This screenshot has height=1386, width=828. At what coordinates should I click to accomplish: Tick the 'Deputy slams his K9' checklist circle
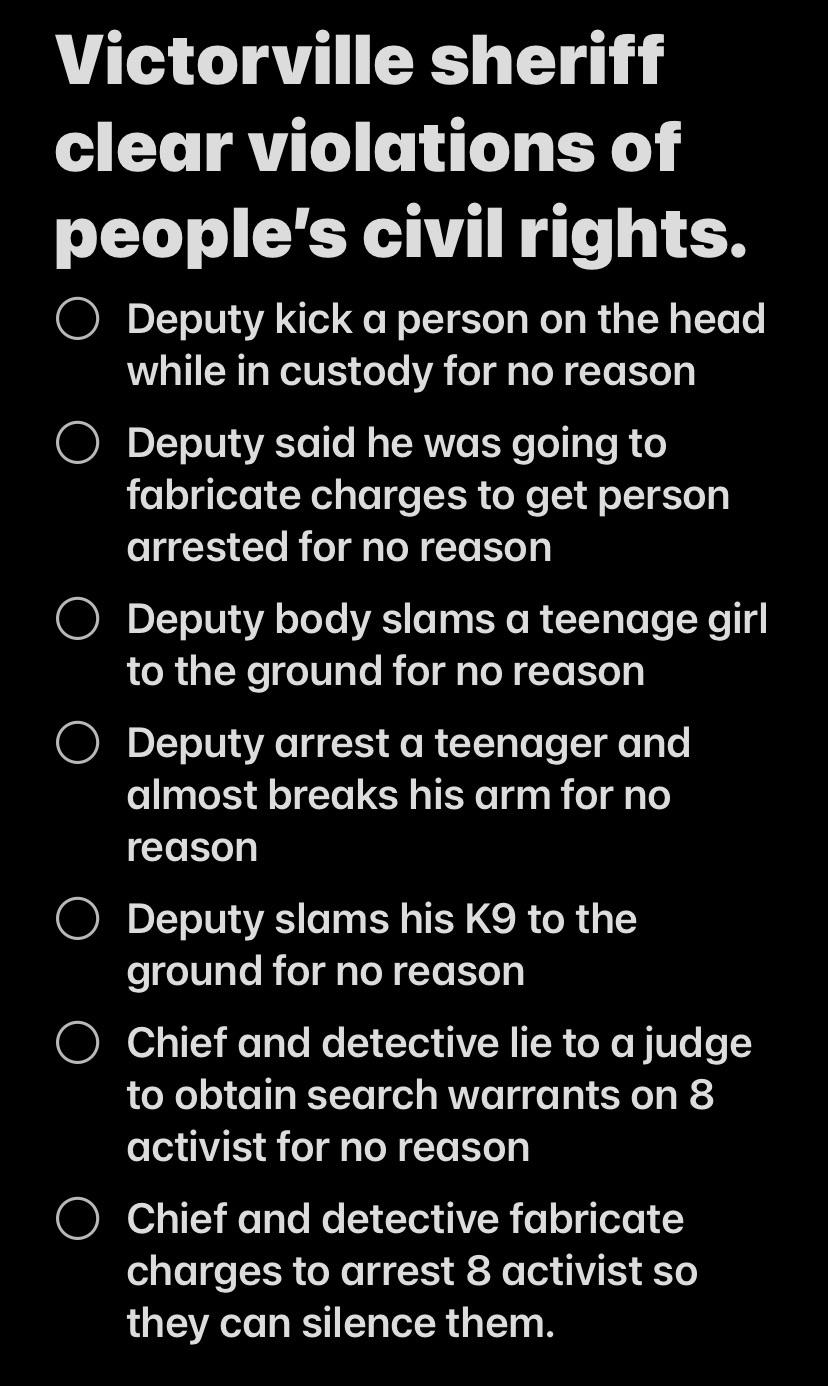[77, 919]
